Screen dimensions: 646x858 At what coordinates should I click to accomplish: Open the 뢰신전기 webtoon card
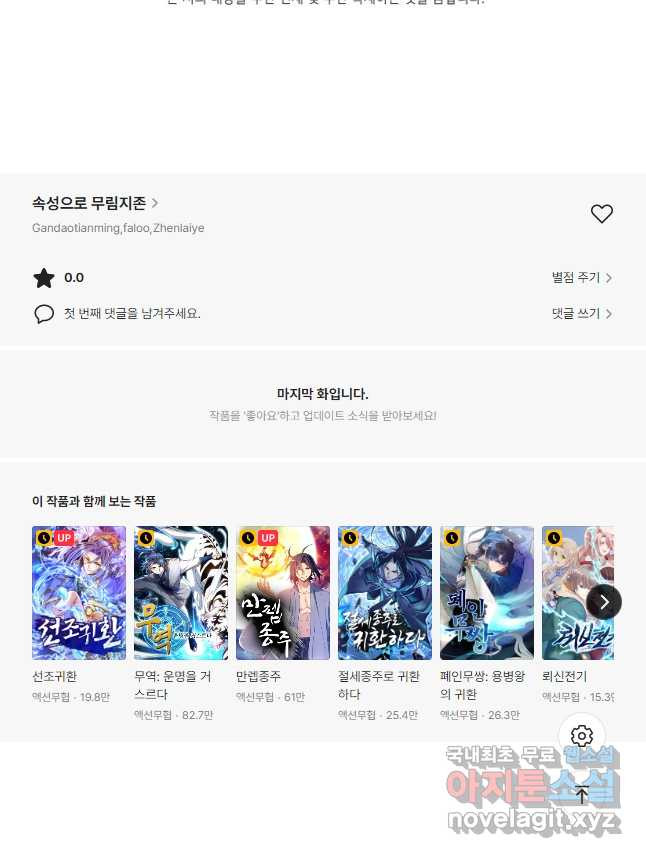[574, 593]
